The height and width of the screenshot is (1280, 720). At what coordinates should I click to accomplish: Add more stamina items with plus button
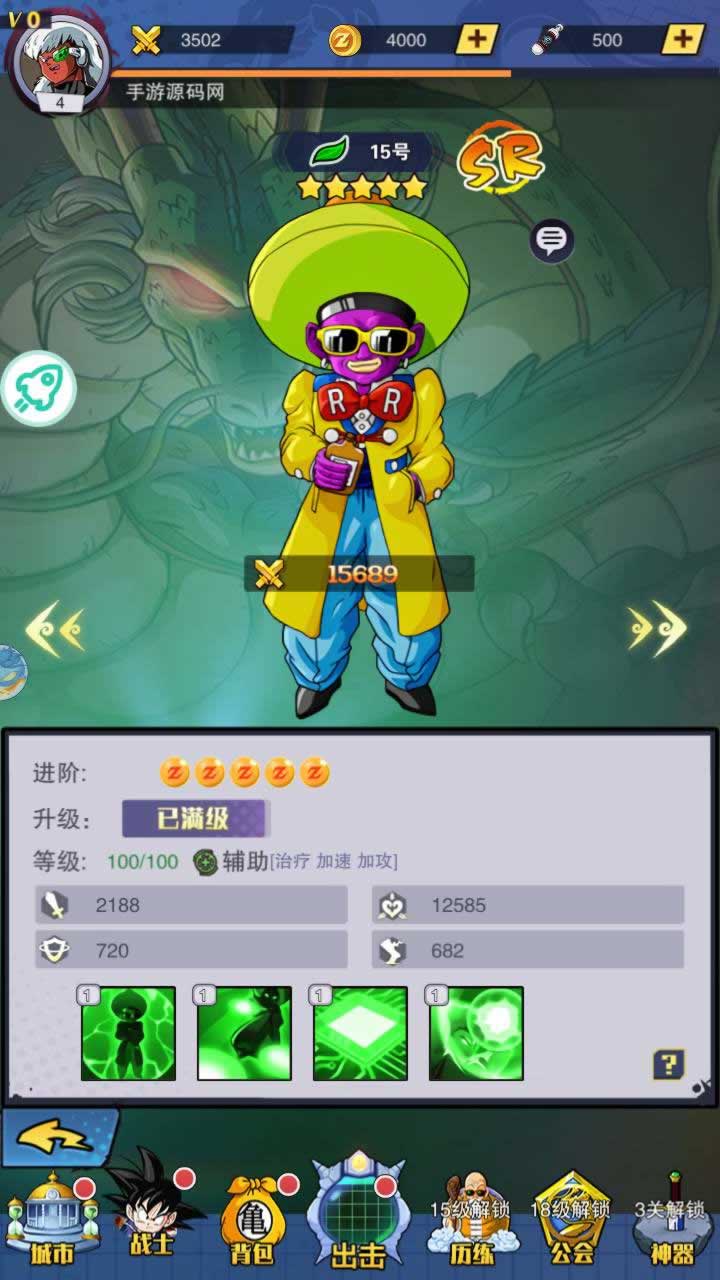(x=683, y=40)
